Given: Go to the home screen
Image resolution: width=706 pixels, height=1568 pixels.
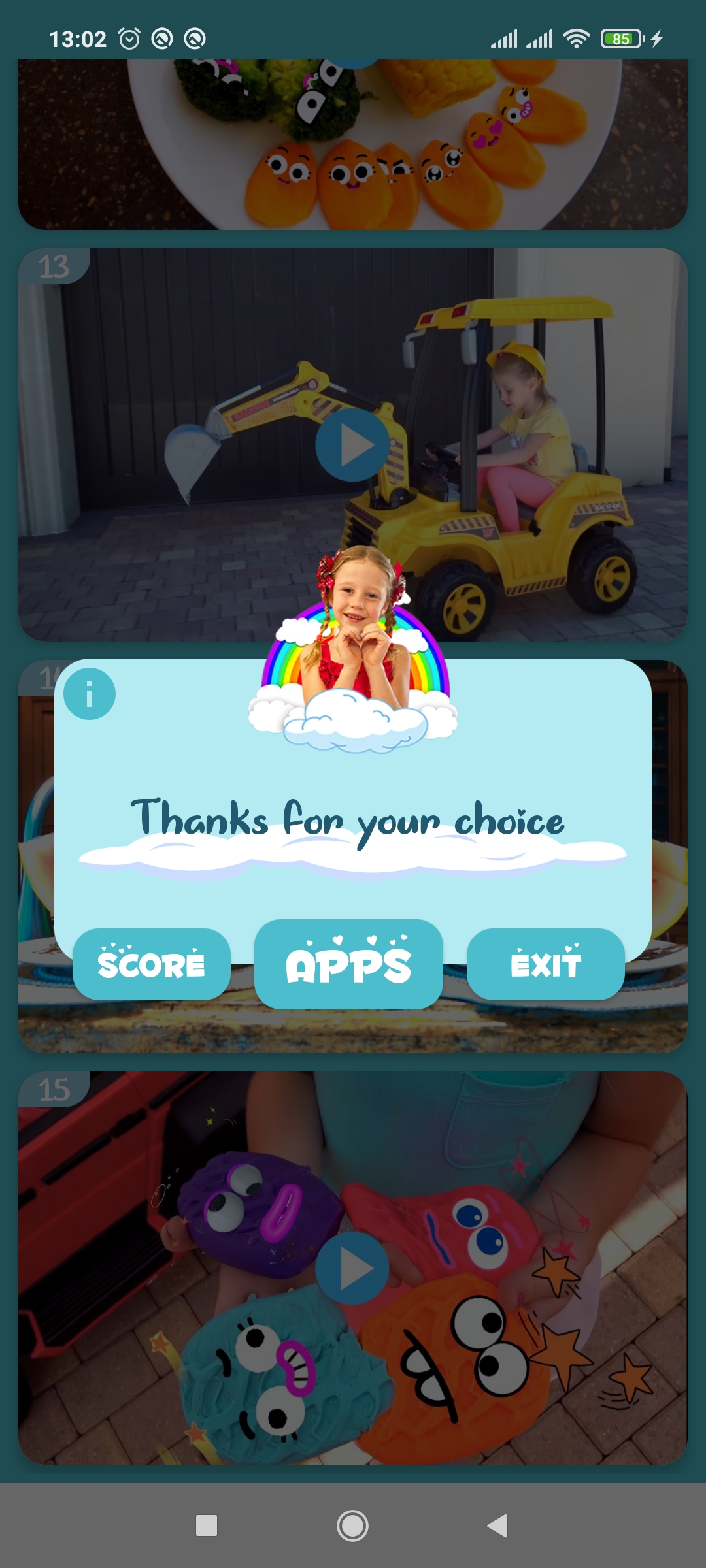Looking at the screenshot, I should coord(352,1526).
